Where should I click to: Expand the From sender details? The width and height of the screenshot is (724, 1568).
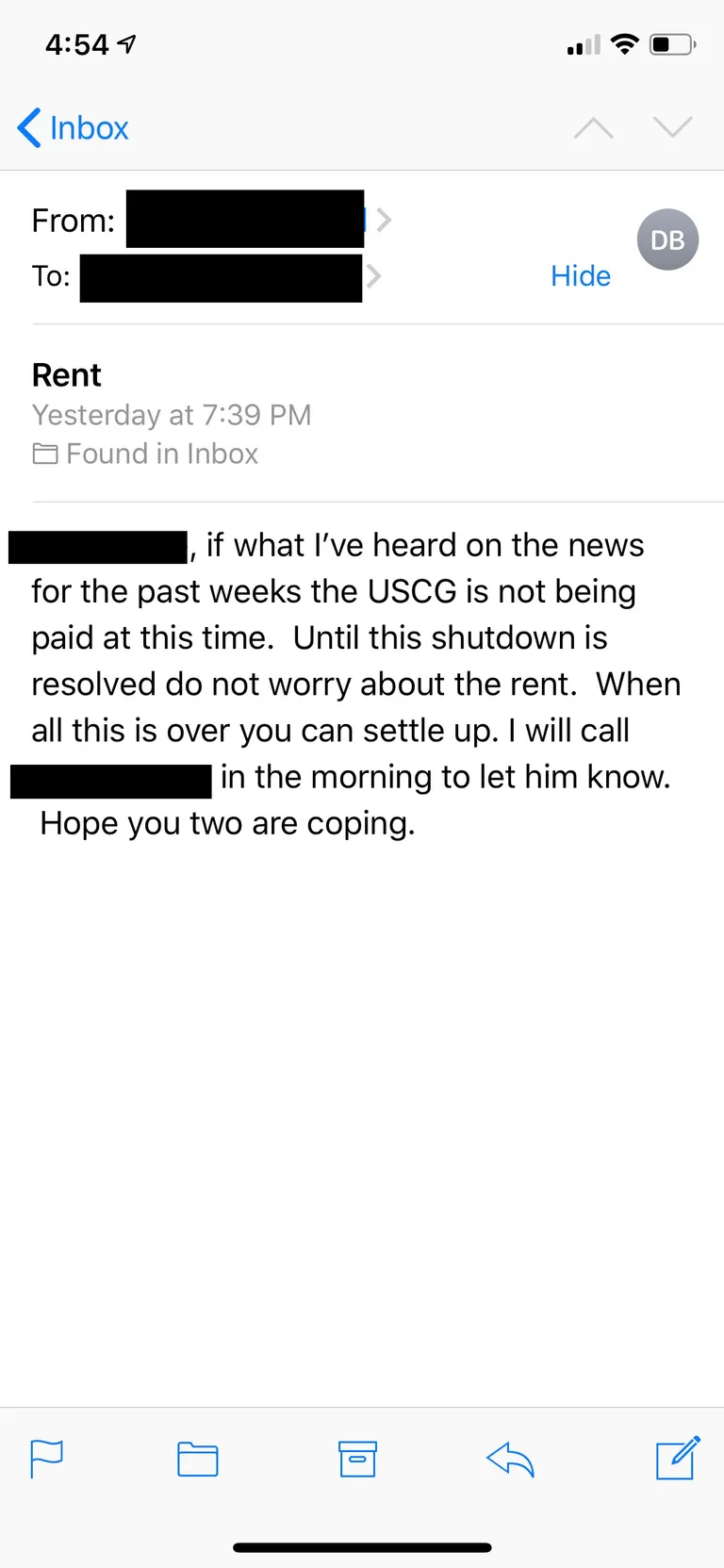[383, 220]
